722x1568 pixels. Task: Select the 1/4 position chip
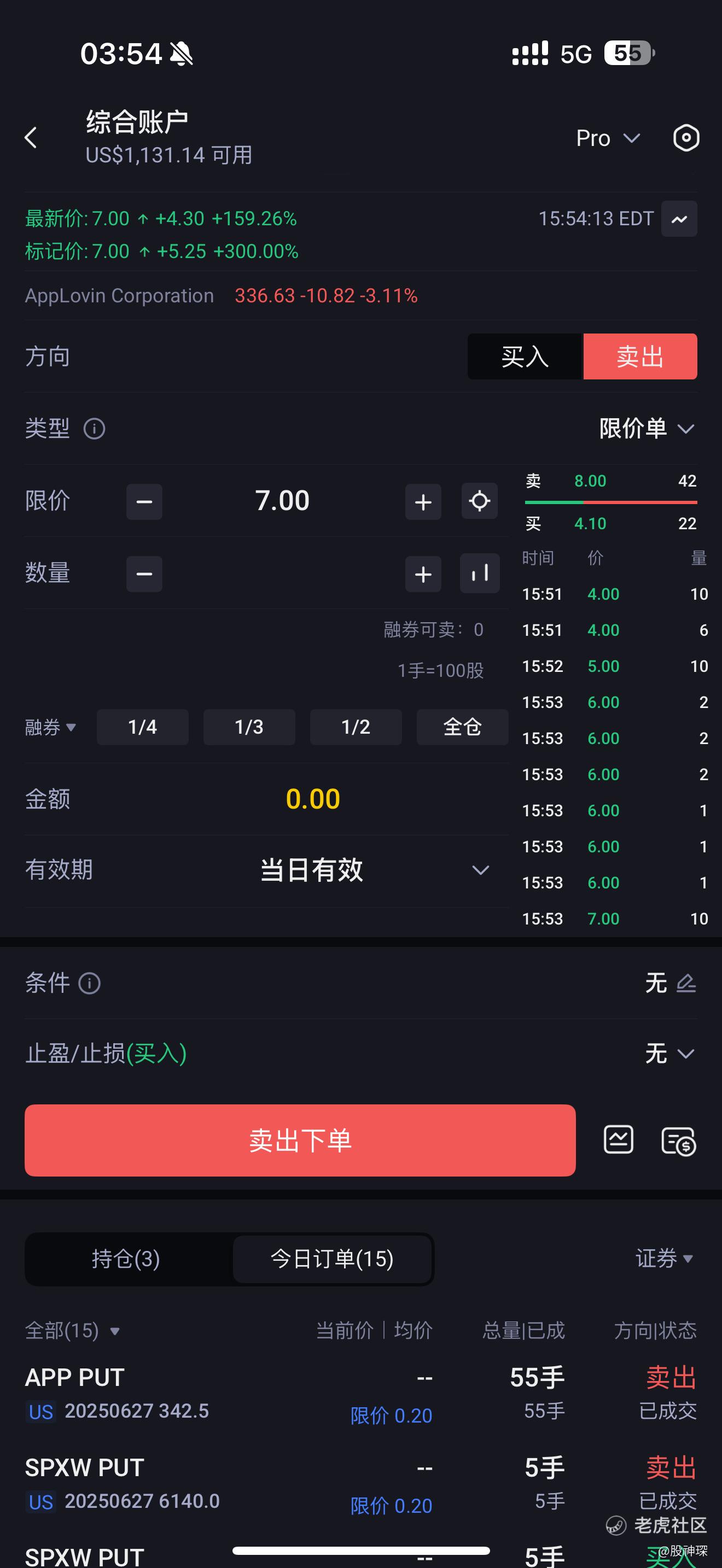[142, 727]
